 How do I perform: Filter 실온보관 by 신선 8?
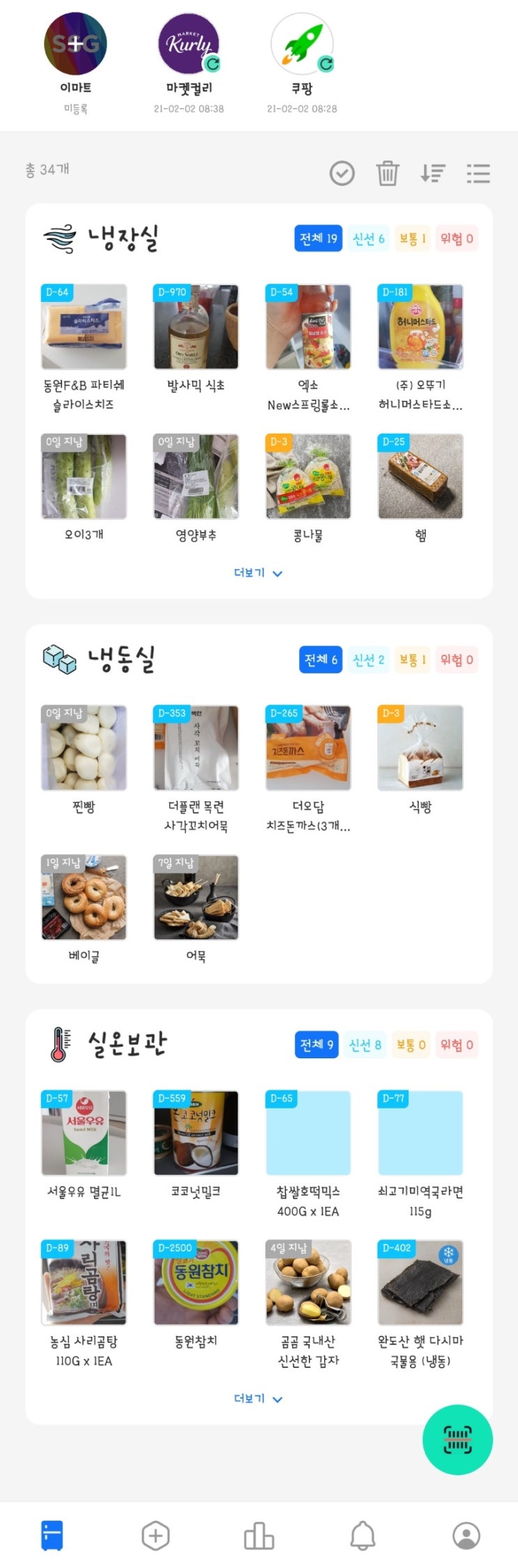(365, 1044)
